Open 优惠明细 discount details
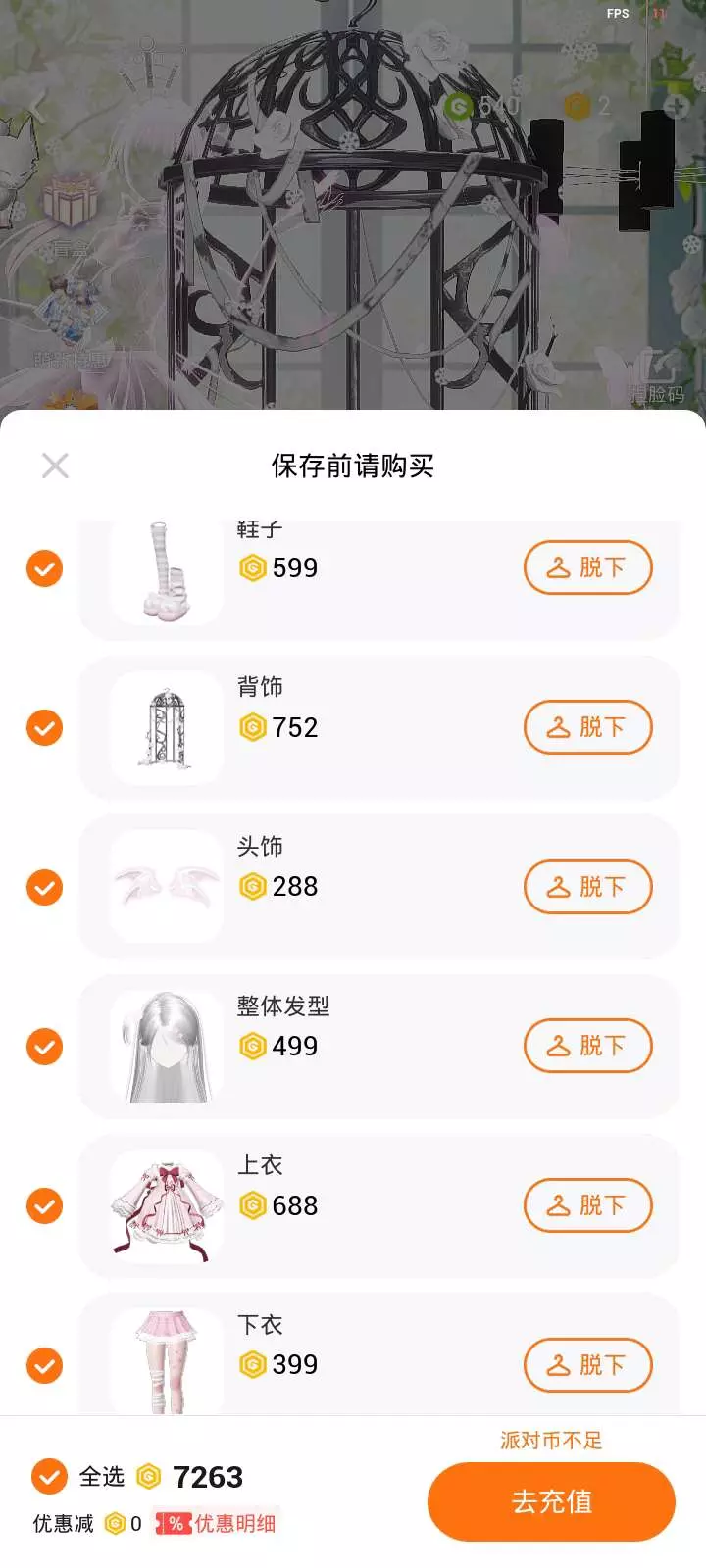706x1568 pixels. click(219, 1523)
